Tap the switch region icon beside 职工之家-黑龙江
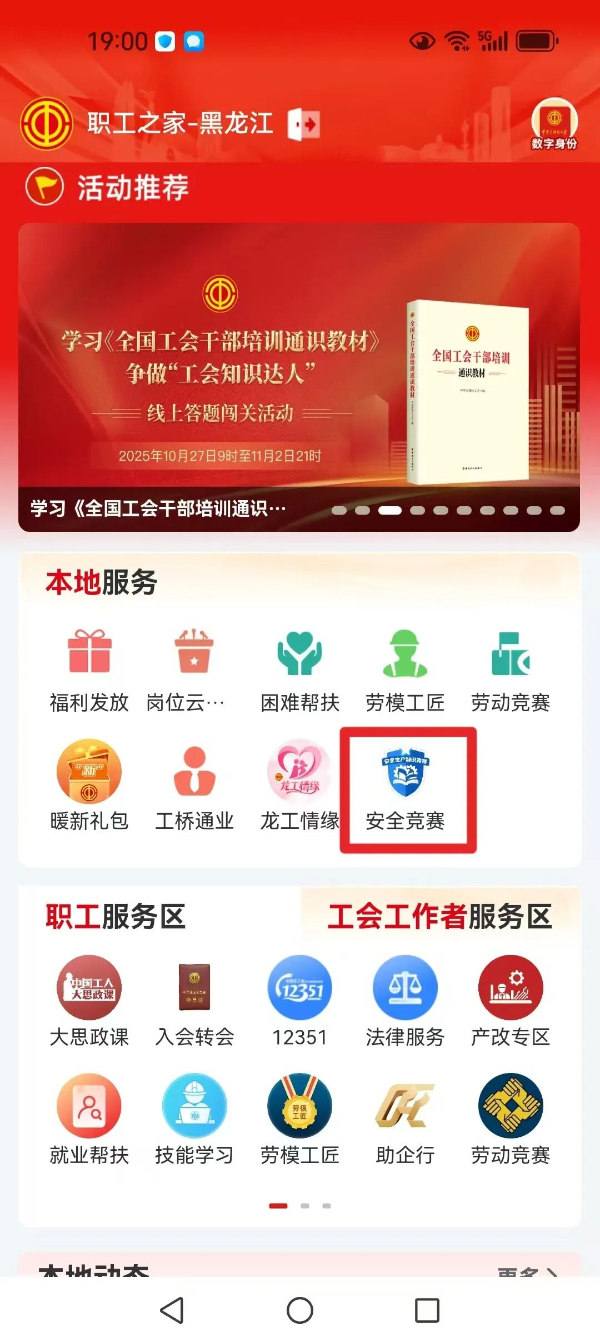This screenshot has height=1344, width=600. [304, 125]
